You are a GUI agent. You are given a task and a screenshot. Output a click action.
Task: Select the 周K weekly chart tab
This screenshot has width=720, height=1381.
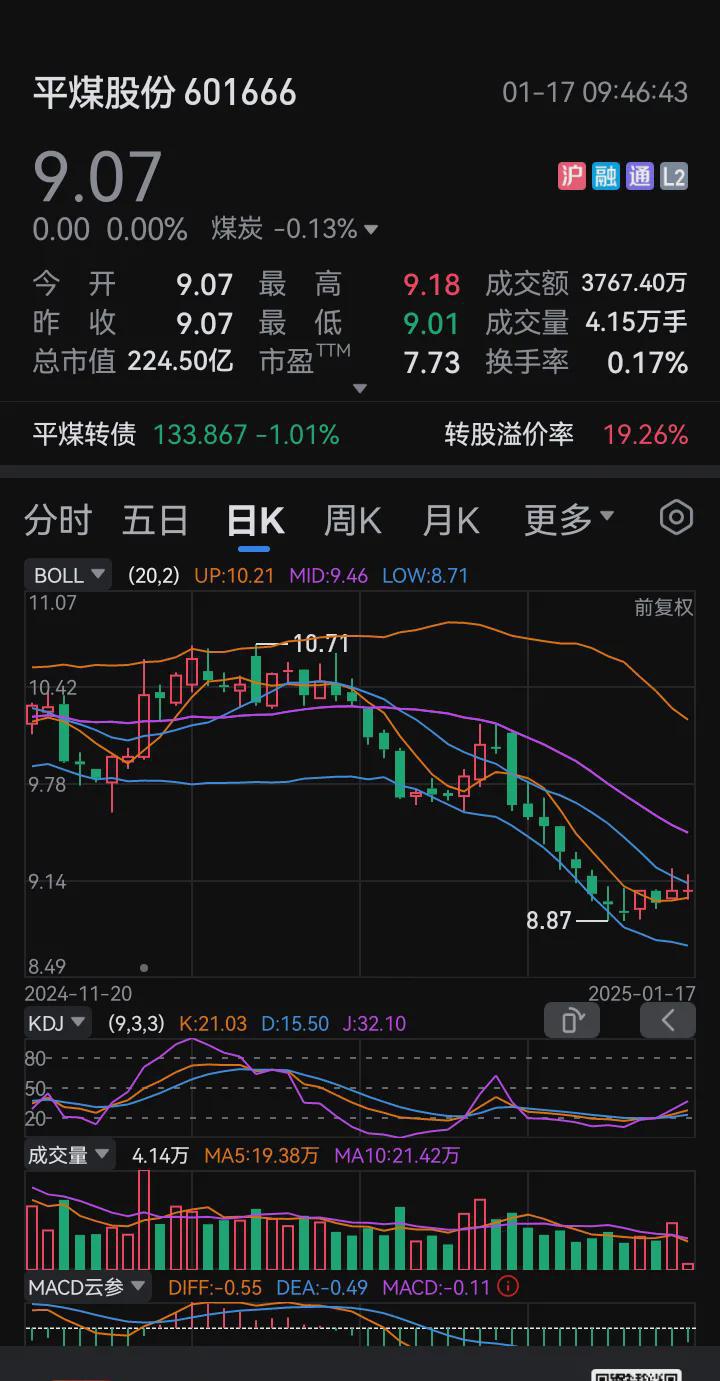(352, 518)
